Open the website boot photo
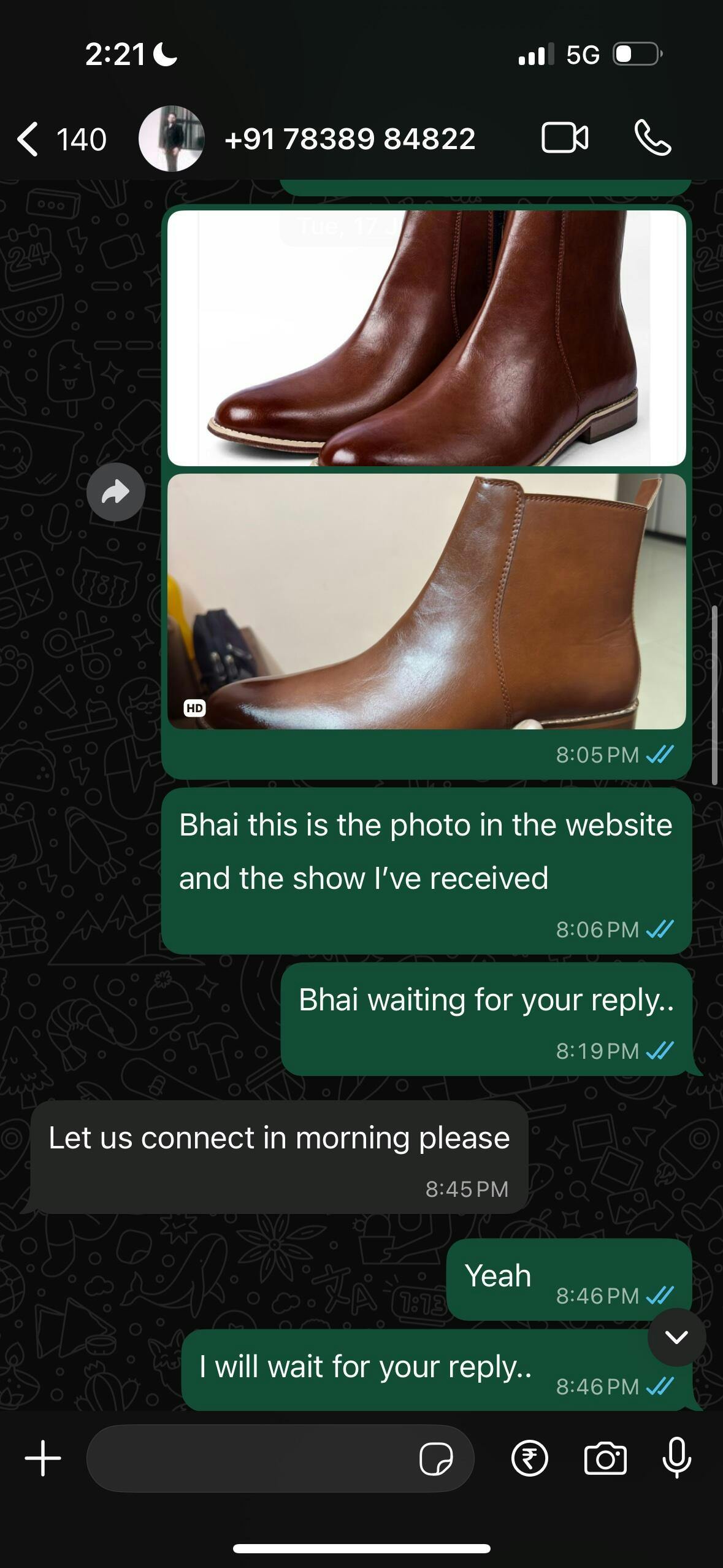Viewport: 723px width, 1568px height. (427, 338)
